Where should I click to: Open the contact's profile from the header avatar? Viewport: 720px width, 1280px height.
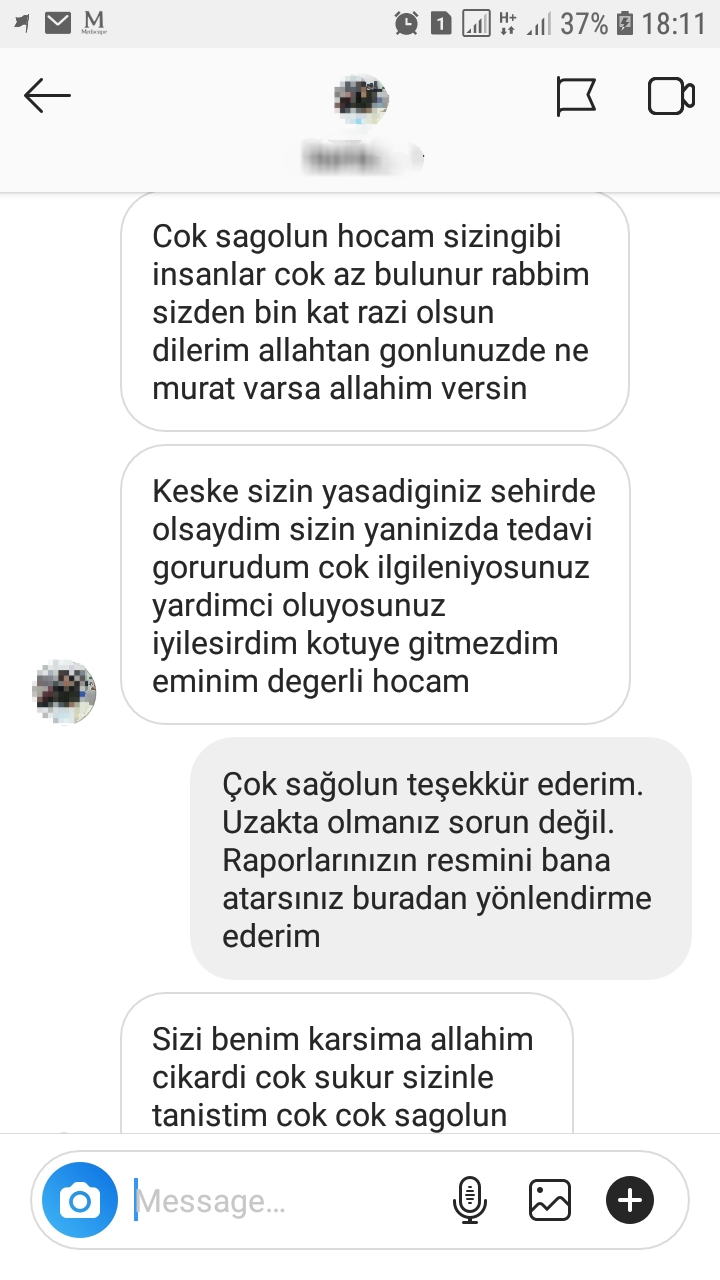pos(360,98)
